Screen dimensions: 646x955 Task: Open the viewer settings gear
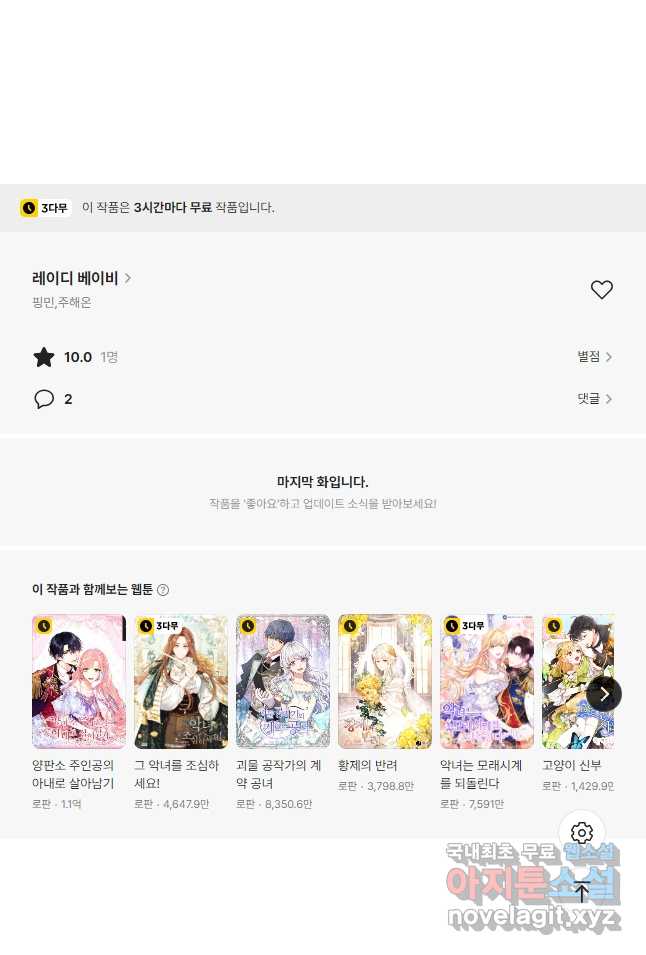tap(582, 833)
